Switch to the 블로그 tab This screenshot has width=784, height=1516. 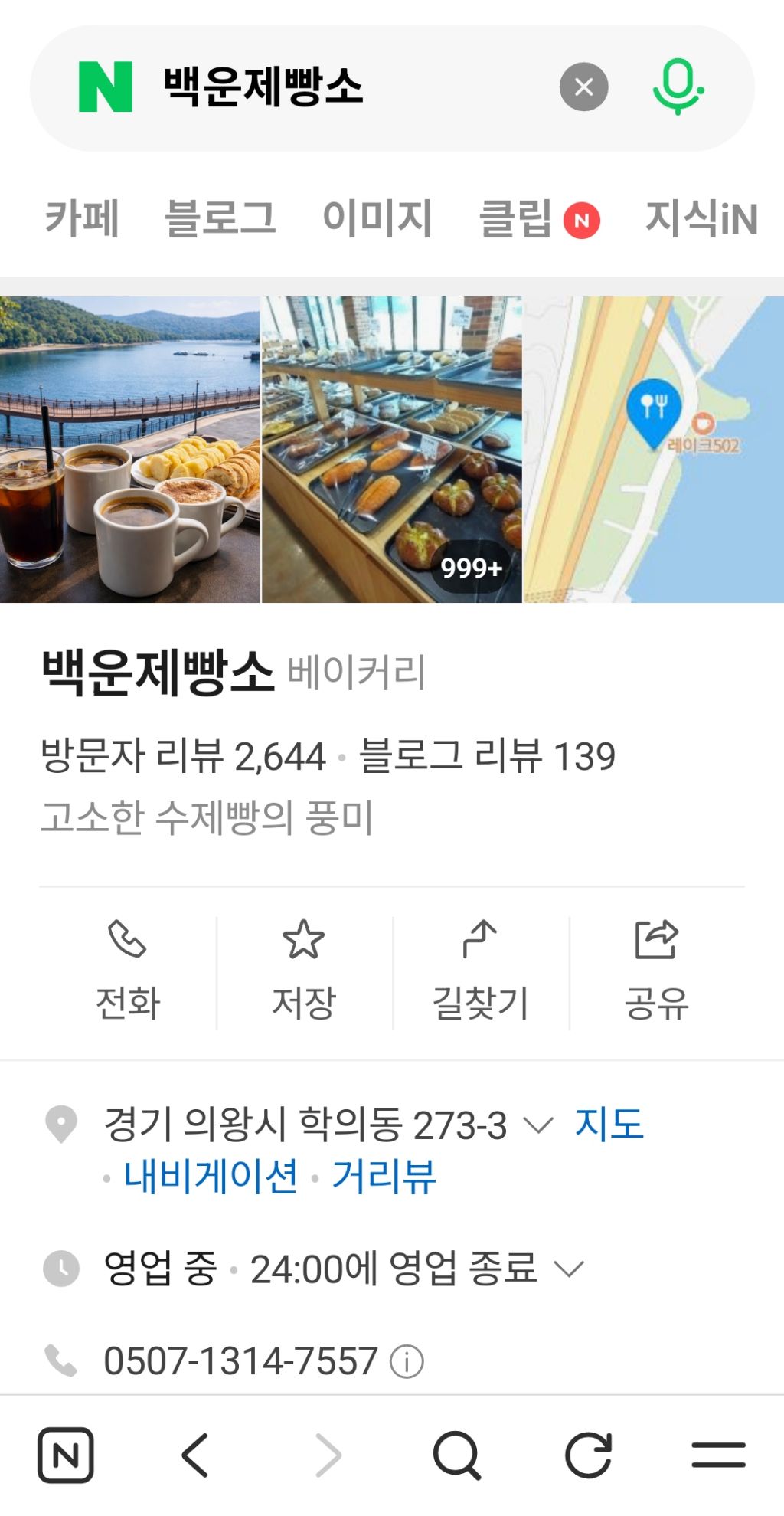click(x=220, y=218)
